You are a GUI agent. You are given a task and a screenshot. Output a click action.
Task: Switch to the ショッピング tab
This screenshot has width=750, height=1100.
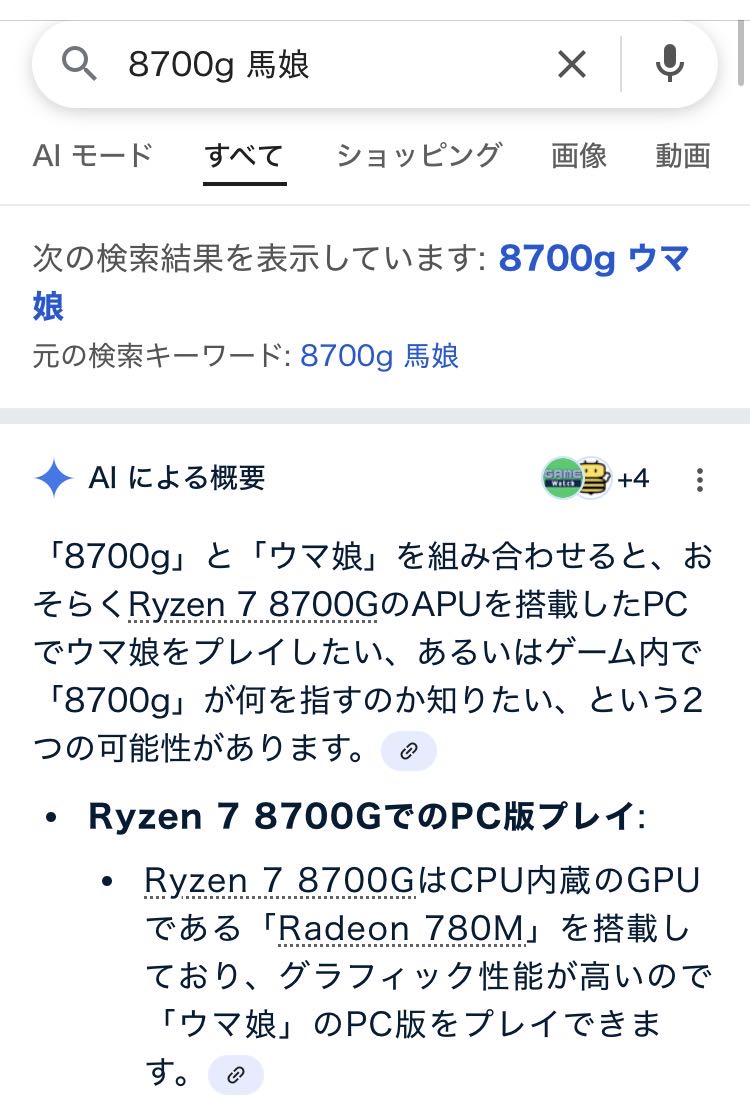[418, 156]
